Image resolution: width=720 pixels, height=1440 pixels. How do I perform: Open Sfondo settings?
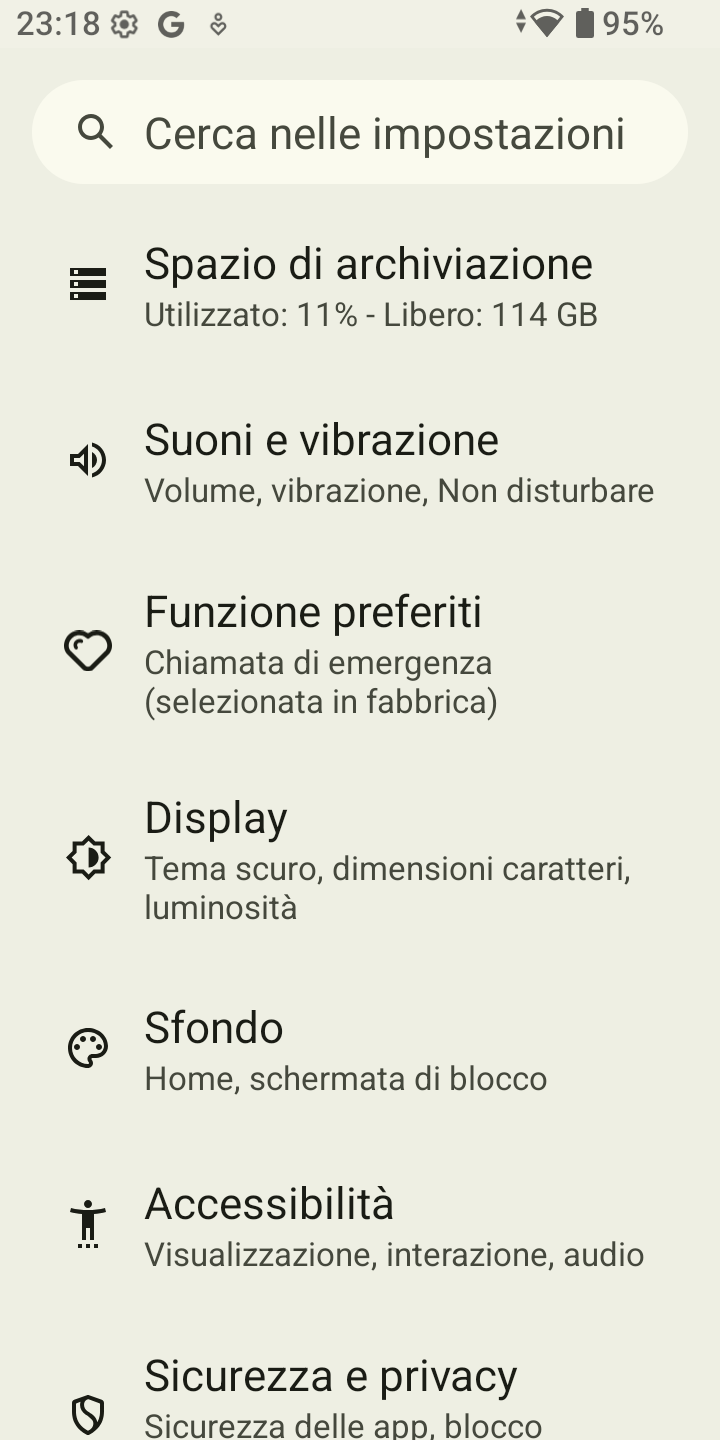click(x=360, y=1049)
